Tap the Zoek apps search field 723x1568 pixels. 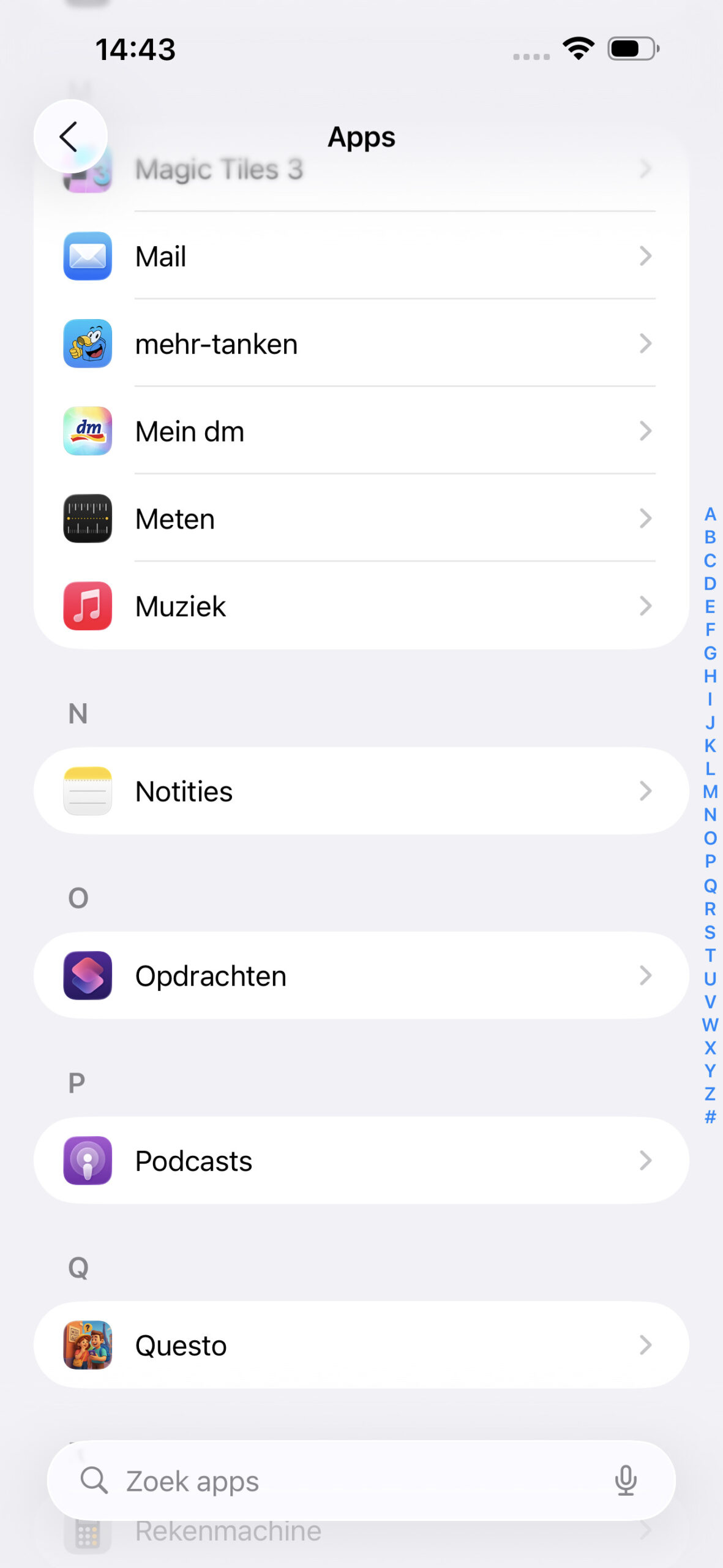(343, 1481)
